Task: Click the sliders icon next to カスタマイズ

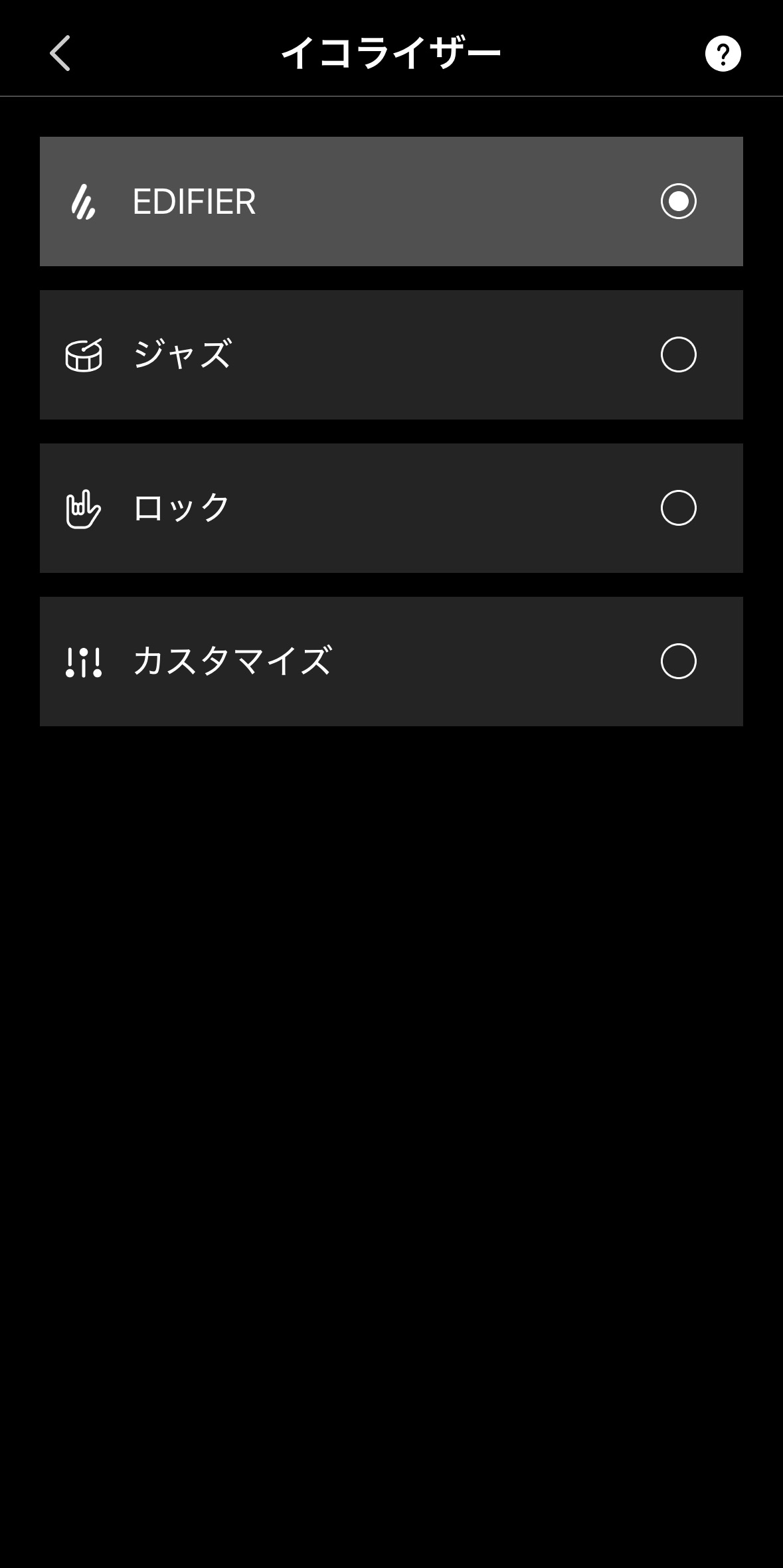Action: pos(82,660)
